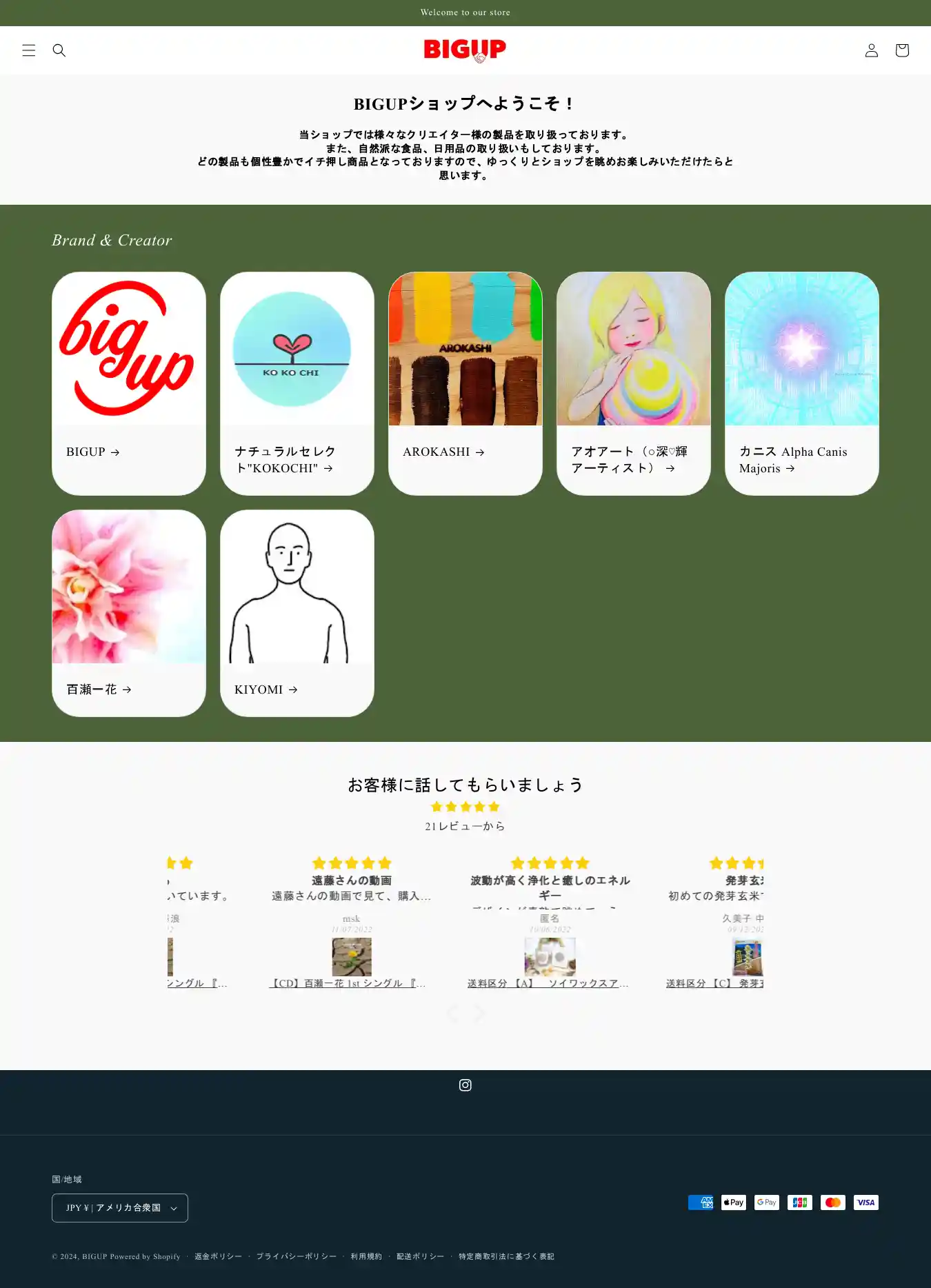Viewport: 931px width, 1288px height.
Task: Open the account login icon
Action: pos(872,50)
